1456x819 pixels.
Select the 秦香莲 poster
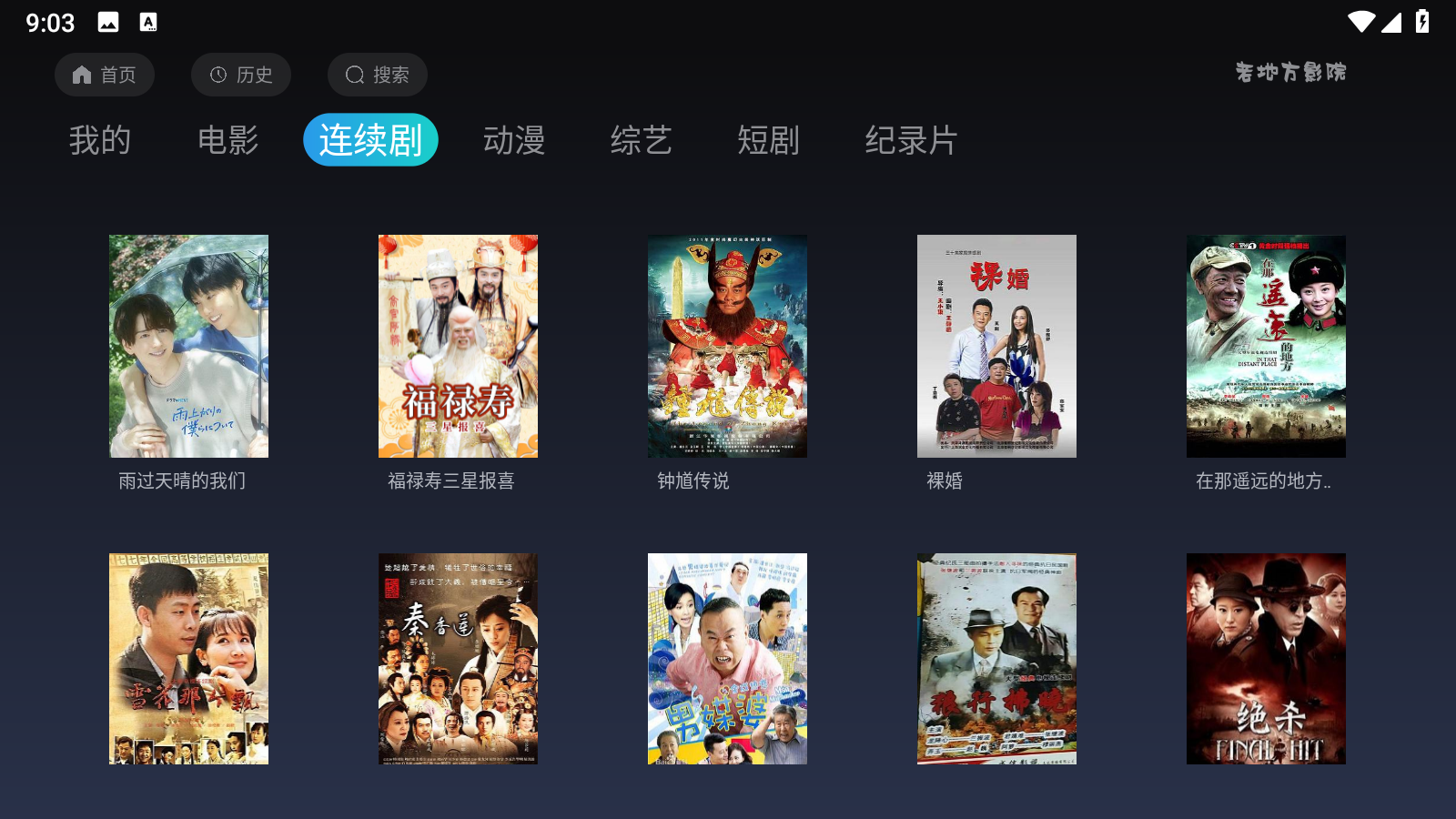[458, 659]
